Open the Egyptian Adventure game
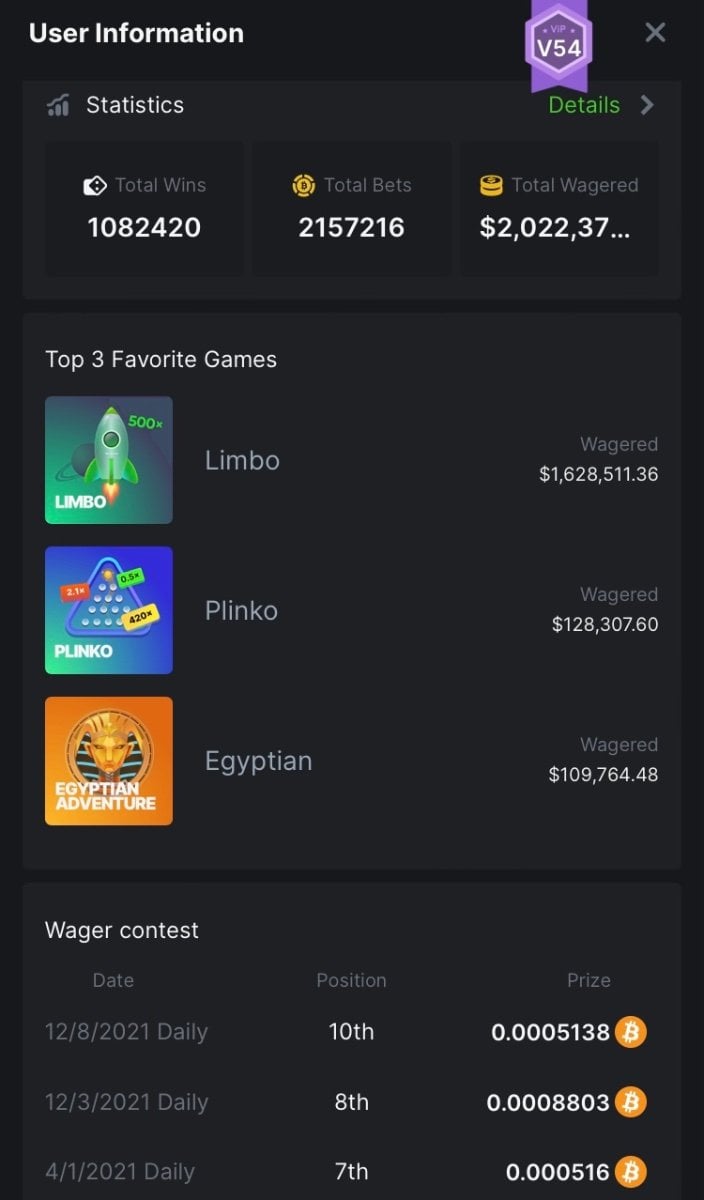Viewport: 704px width, 1200px height. click(109, 761)
